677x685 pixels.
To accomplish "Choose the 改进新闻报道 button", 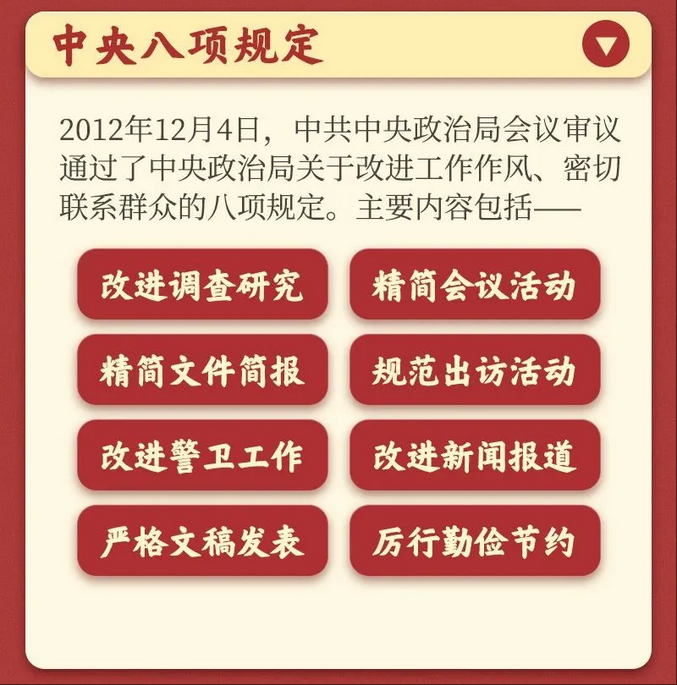I will (474, 455).
